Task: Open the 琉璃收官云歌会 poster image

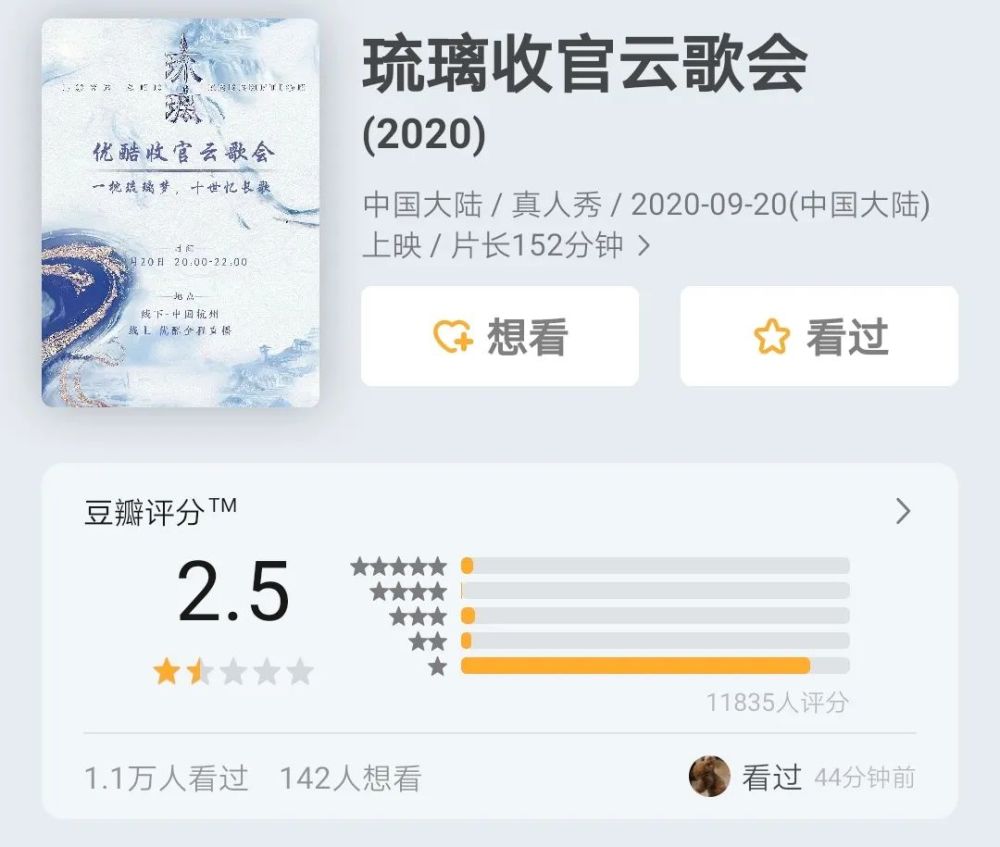Action: 180,213
